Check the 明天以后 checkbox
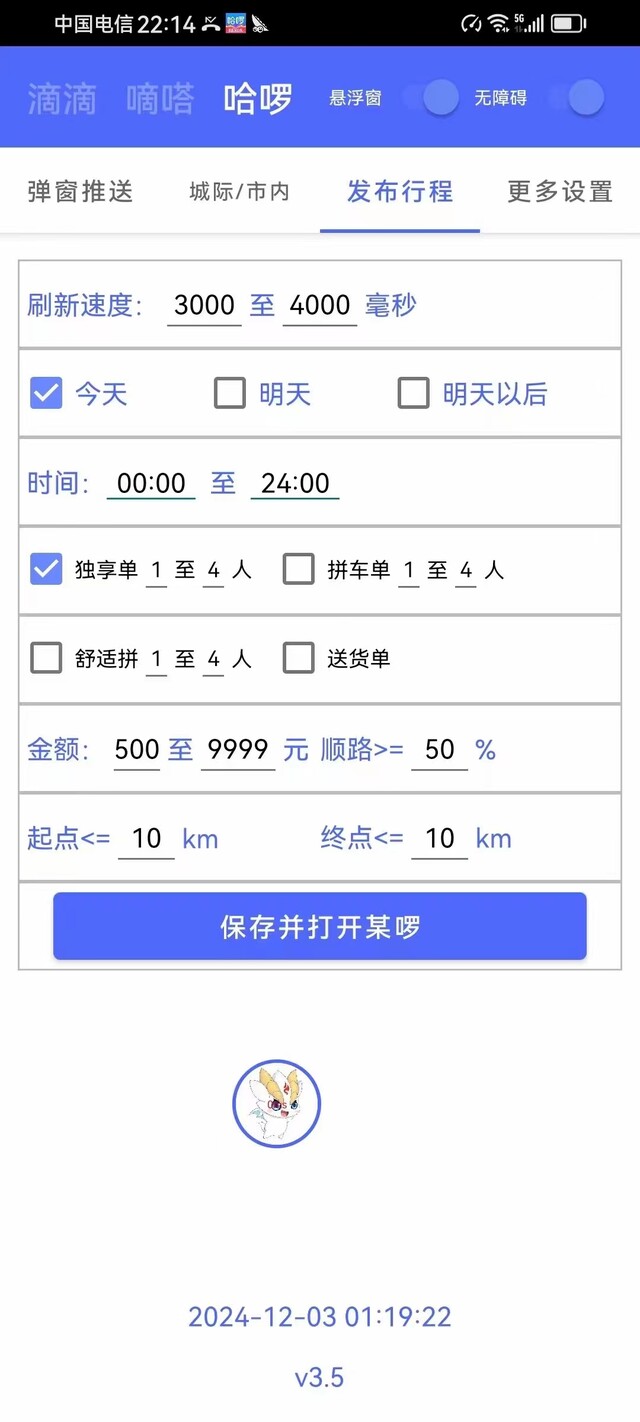Image resolution: width=640 pixels, height=1422 pixels. click(x=414, y=393)
